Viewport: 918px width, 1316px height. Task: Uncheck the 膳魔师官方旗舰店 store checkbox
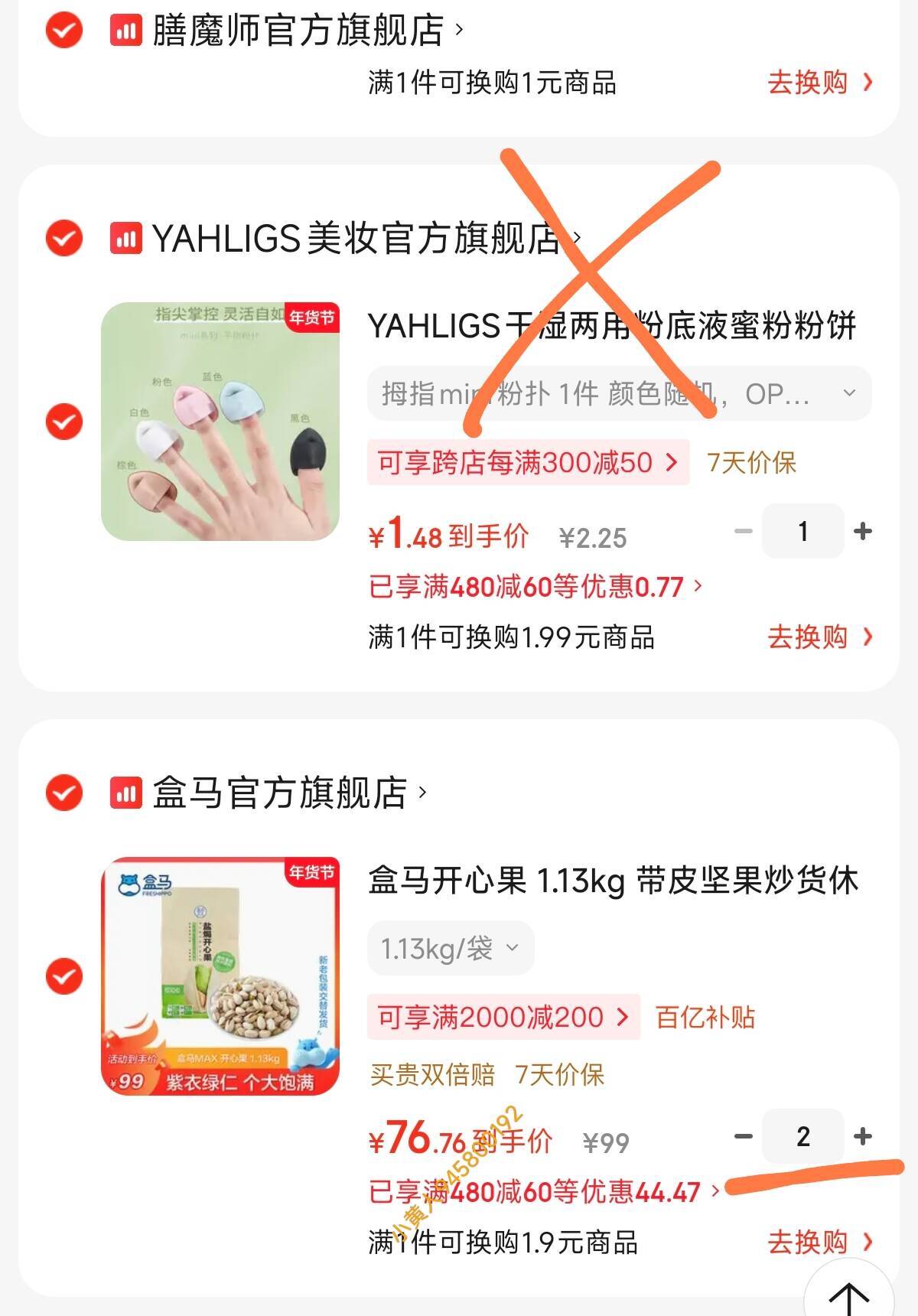64,31
